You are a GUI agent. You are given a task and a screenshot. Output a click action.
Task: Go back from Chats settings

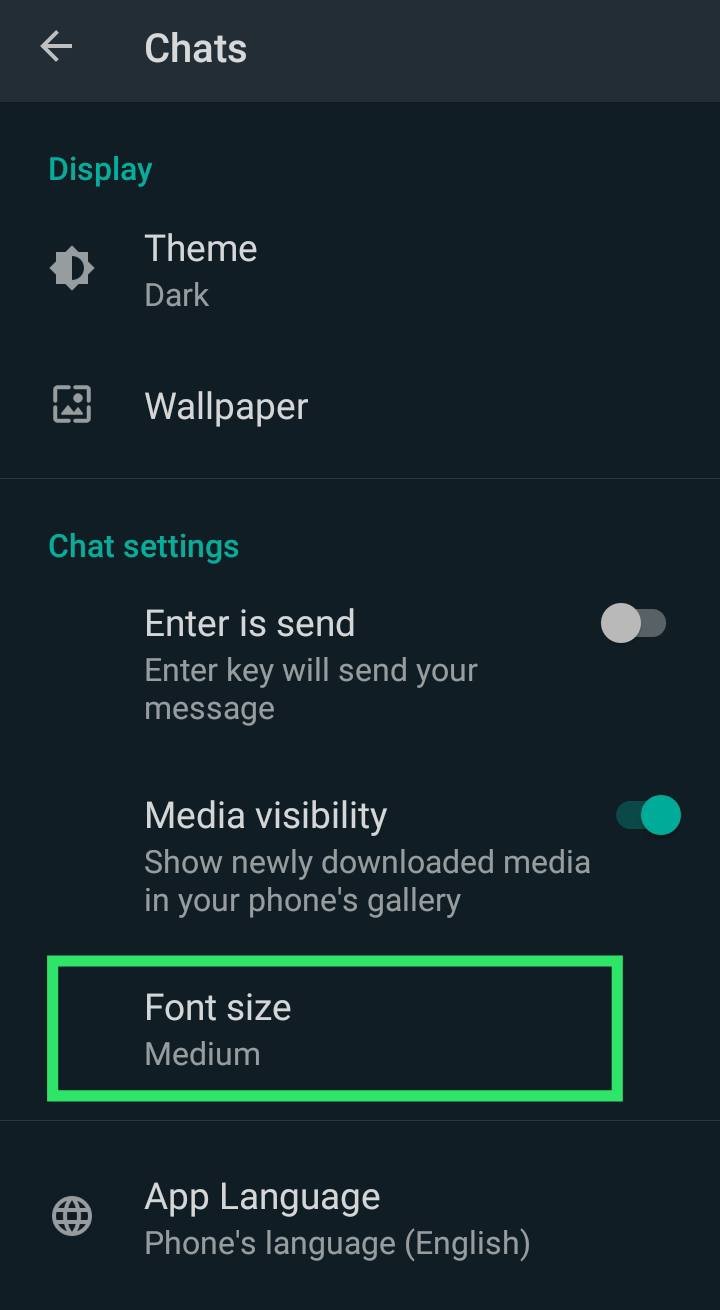coord(56,47)
